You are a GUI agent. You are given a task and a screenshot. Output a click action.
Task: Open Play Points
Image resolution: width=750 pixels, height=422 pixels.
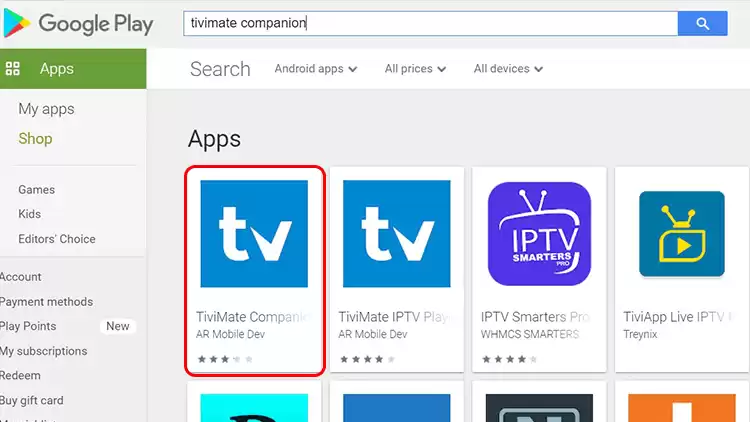[x=28, y=326]
